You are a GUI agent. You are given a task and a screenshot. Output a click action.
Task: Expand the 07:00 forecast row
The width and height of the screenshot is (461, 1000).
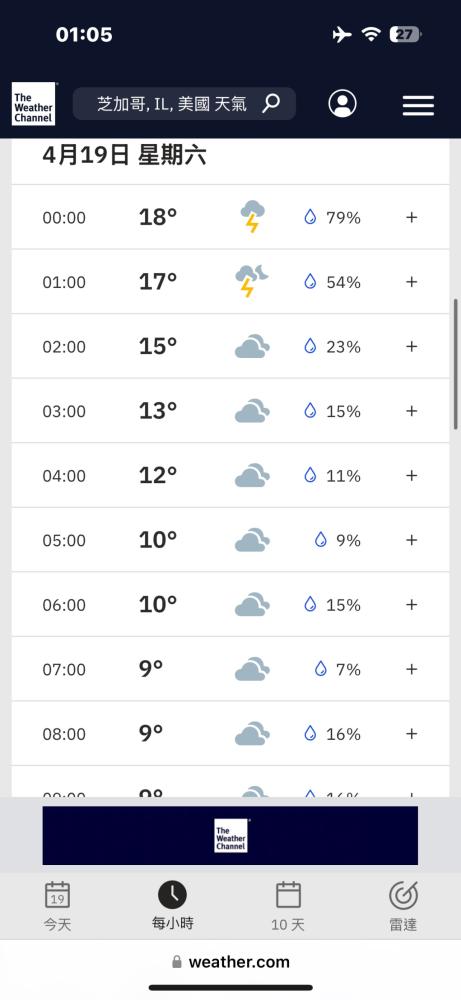(x=230, y=669)
